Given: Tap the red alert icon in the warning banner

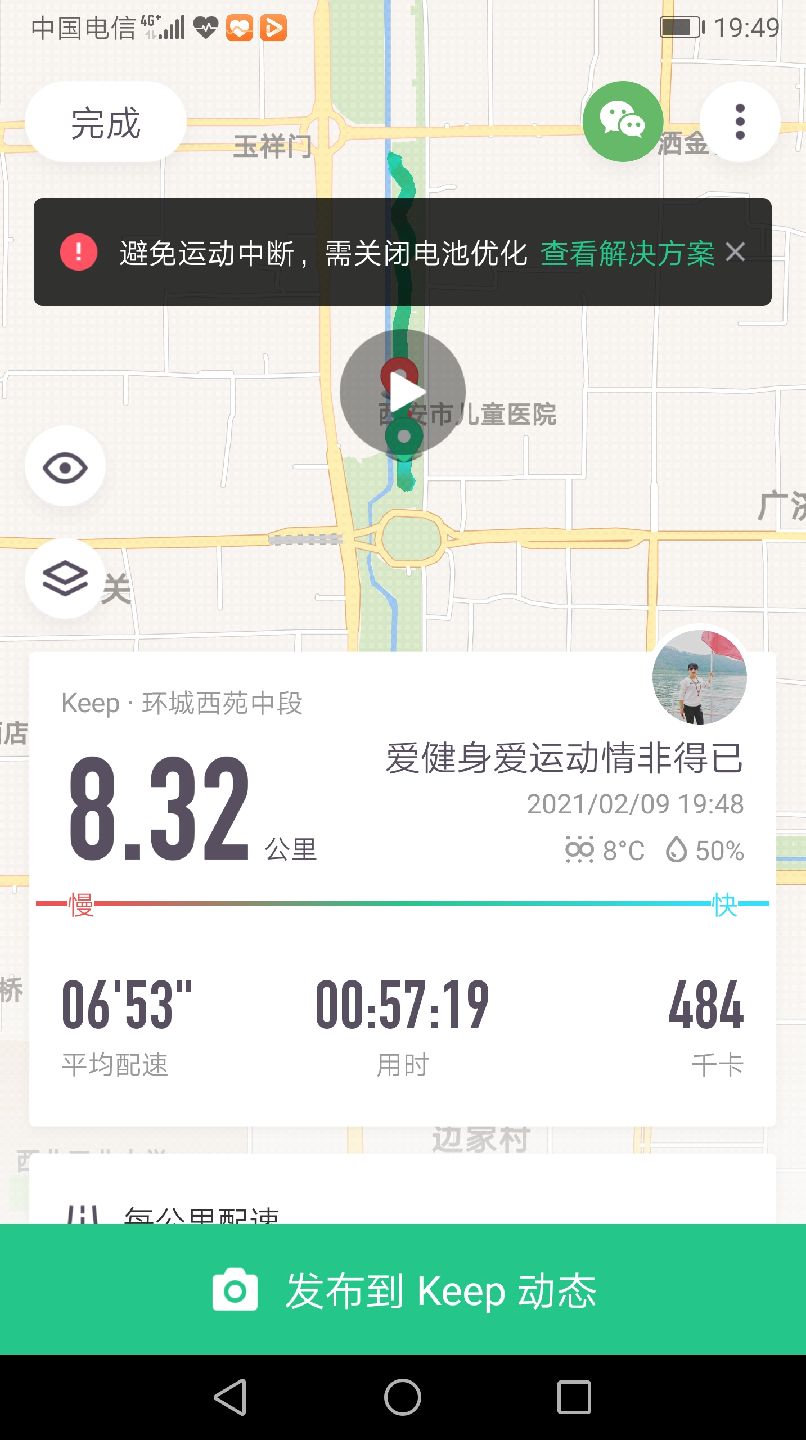Looking at the screenshot, I should click(78, 251).
